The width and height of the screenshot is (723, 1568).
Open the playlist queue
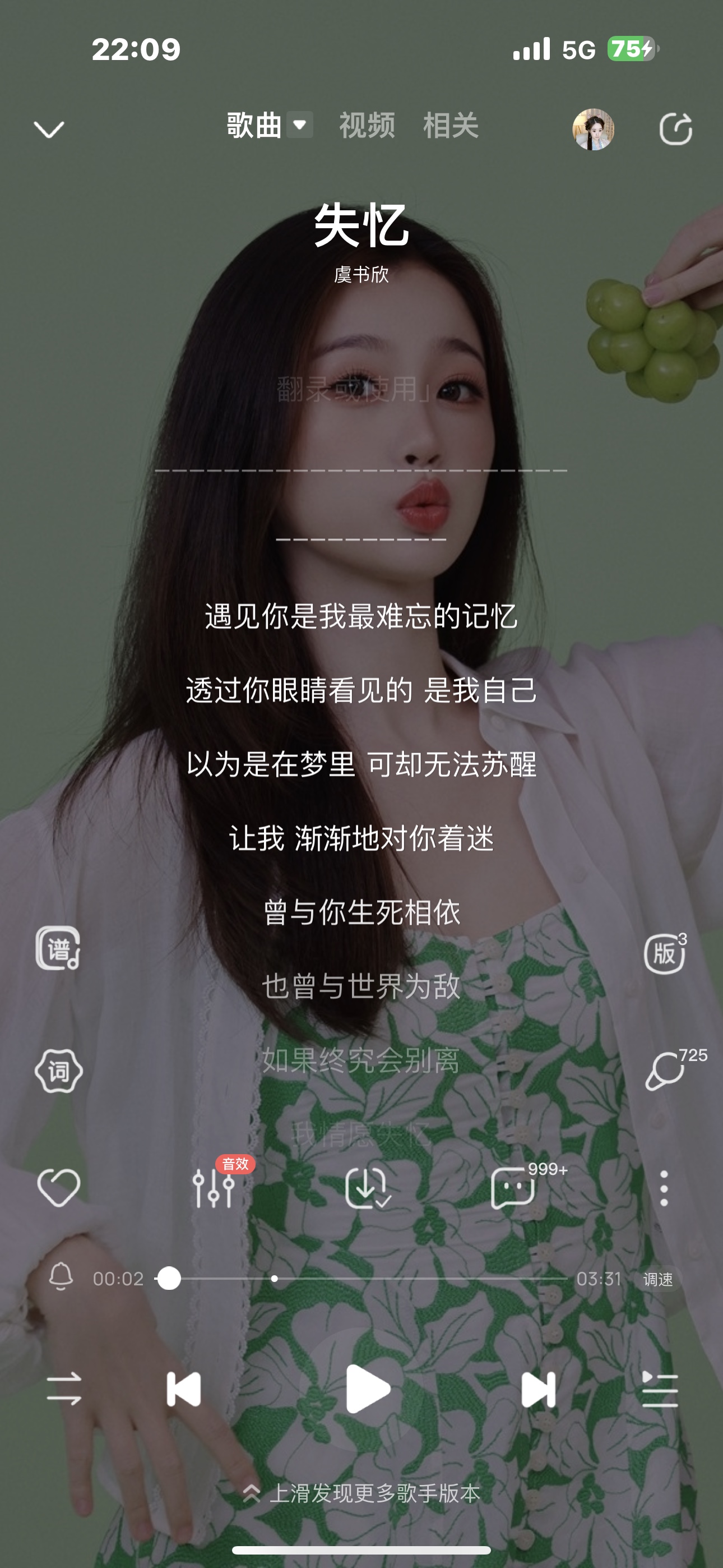[660, 1389]
